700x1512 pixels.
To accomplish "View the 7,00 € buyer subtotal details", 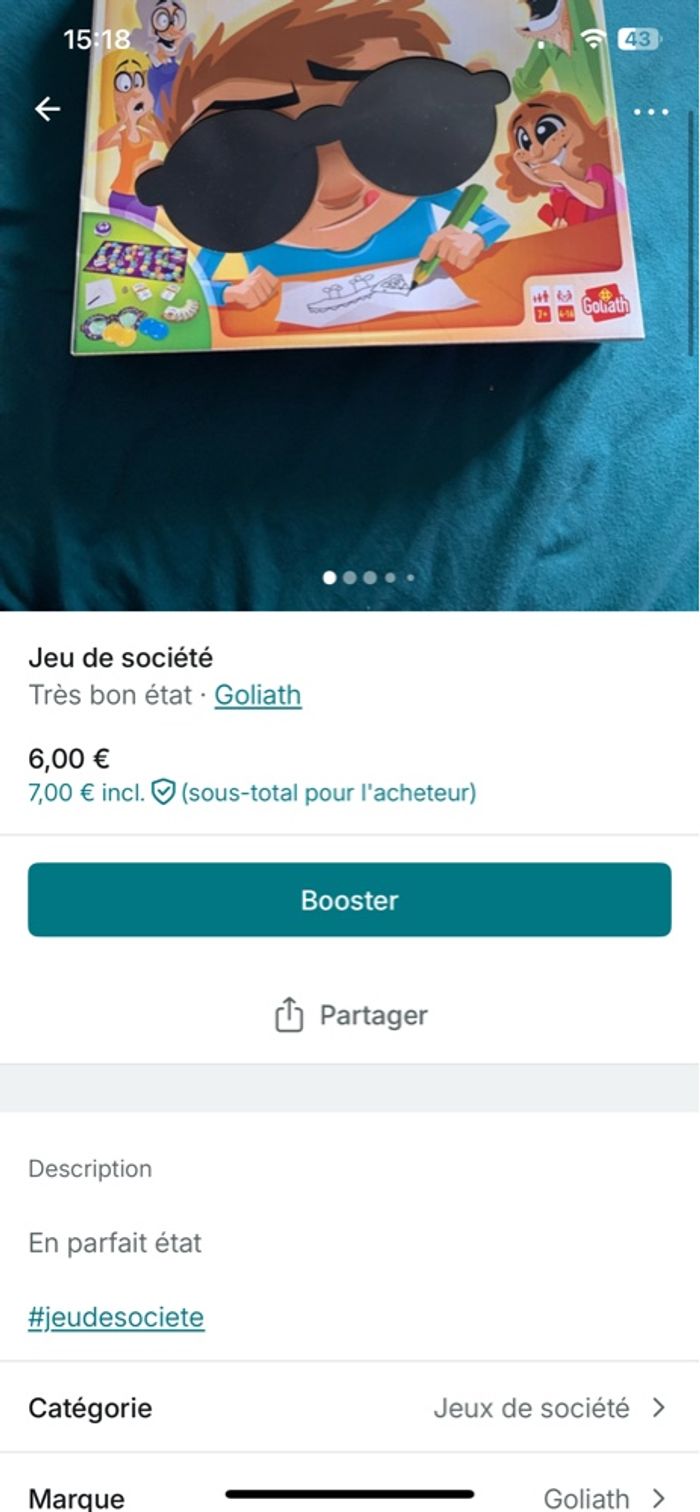I will click(252, 793).
